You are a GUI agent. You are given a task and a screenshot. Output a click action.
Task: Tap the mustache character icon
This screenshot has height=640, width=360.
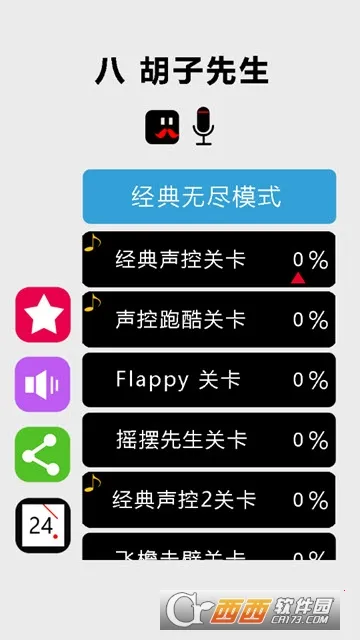[x=162, y=127]
